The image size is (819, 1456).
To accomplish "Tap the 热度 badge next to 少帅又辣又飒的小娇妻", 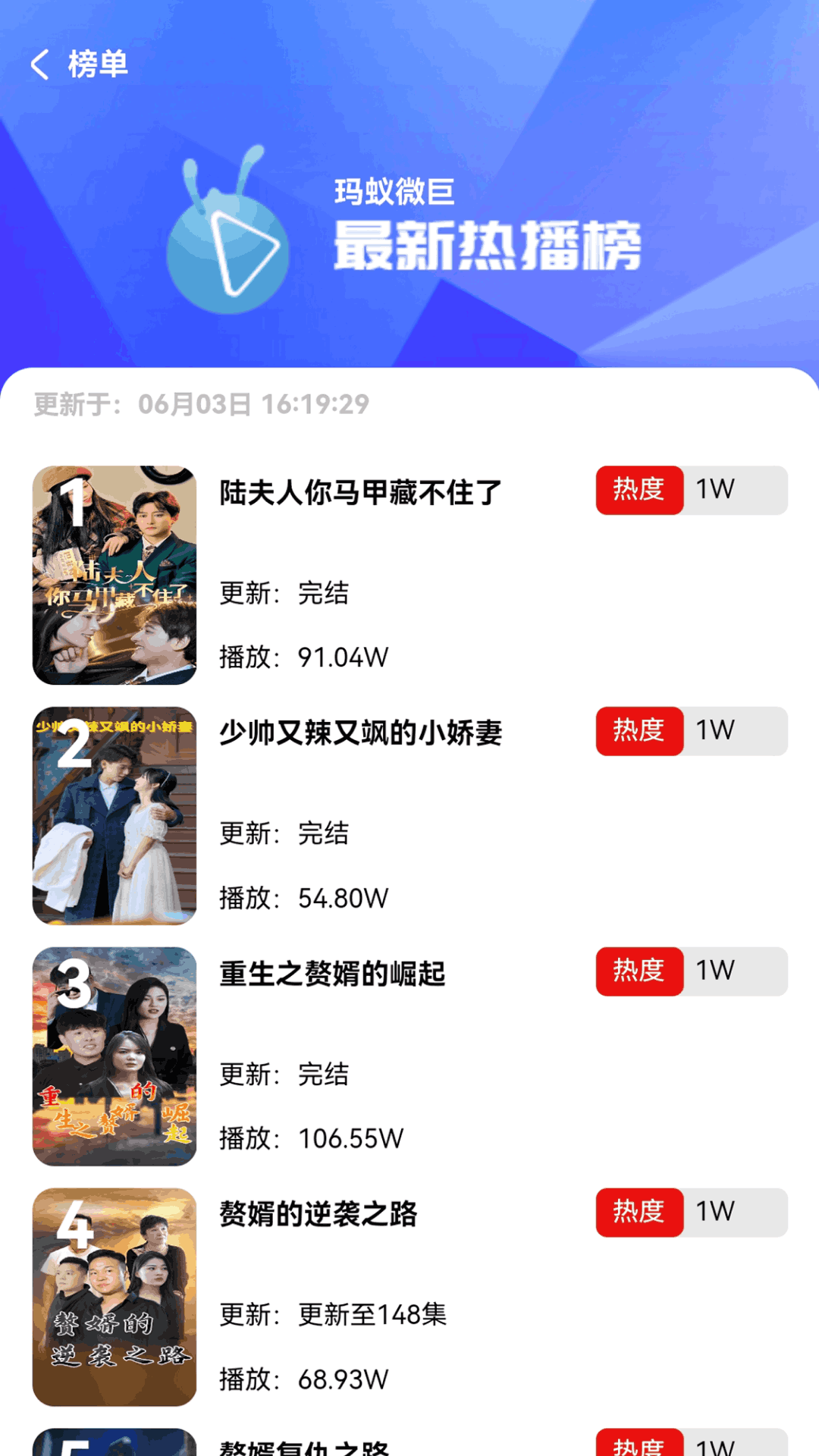I will coord(639,730).
